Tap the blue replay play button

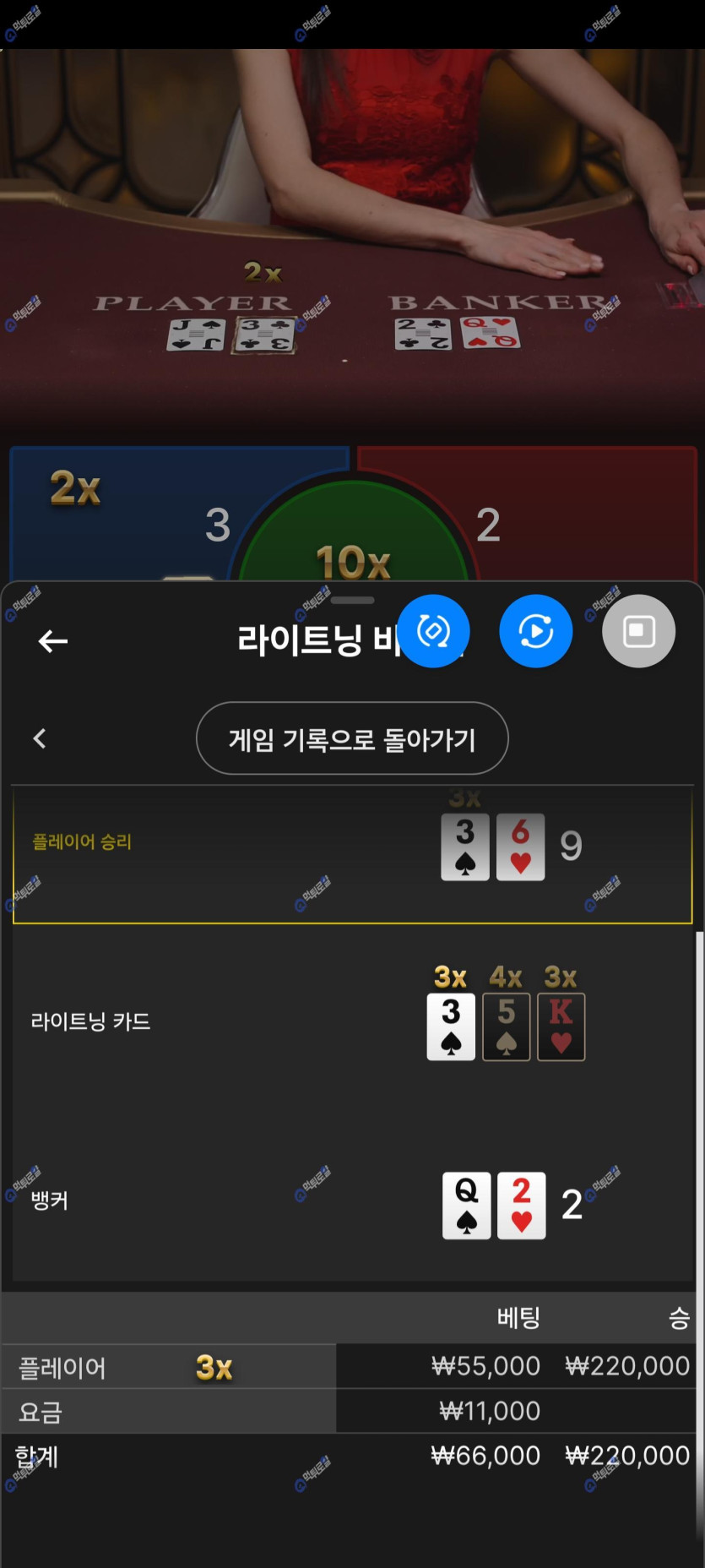click(535, 631)
